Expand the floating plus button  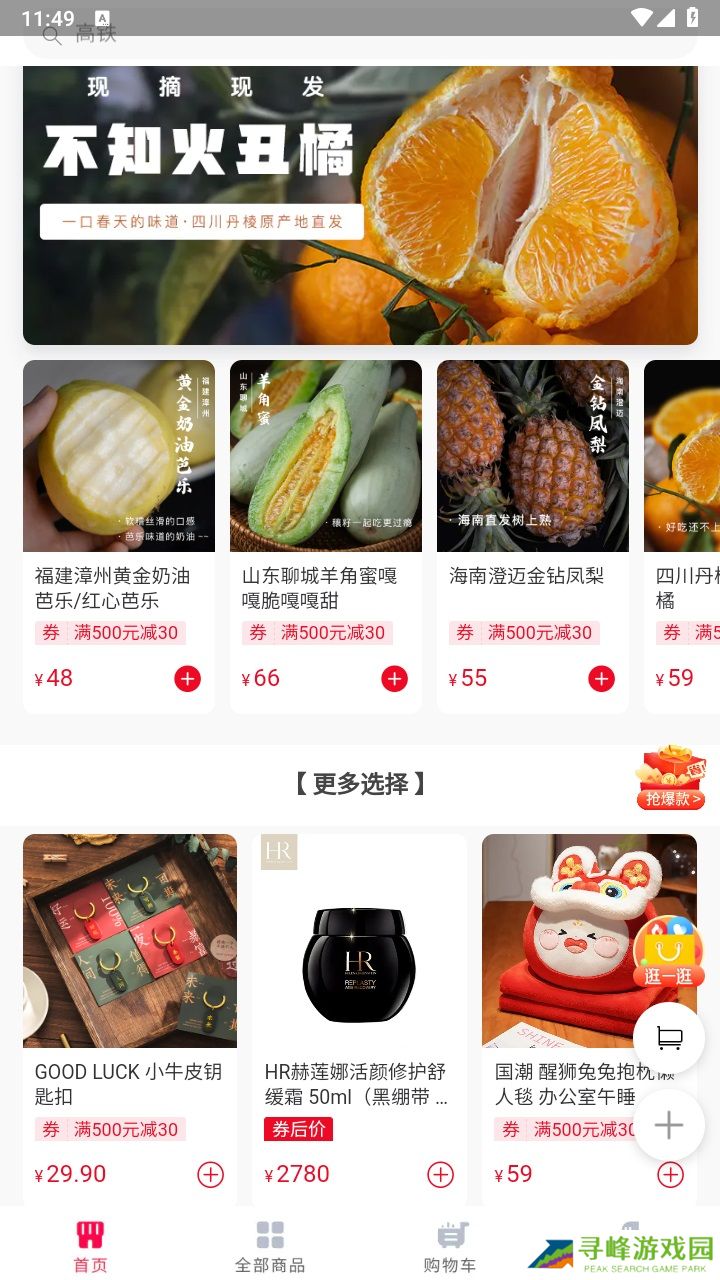coord(669,1125)
